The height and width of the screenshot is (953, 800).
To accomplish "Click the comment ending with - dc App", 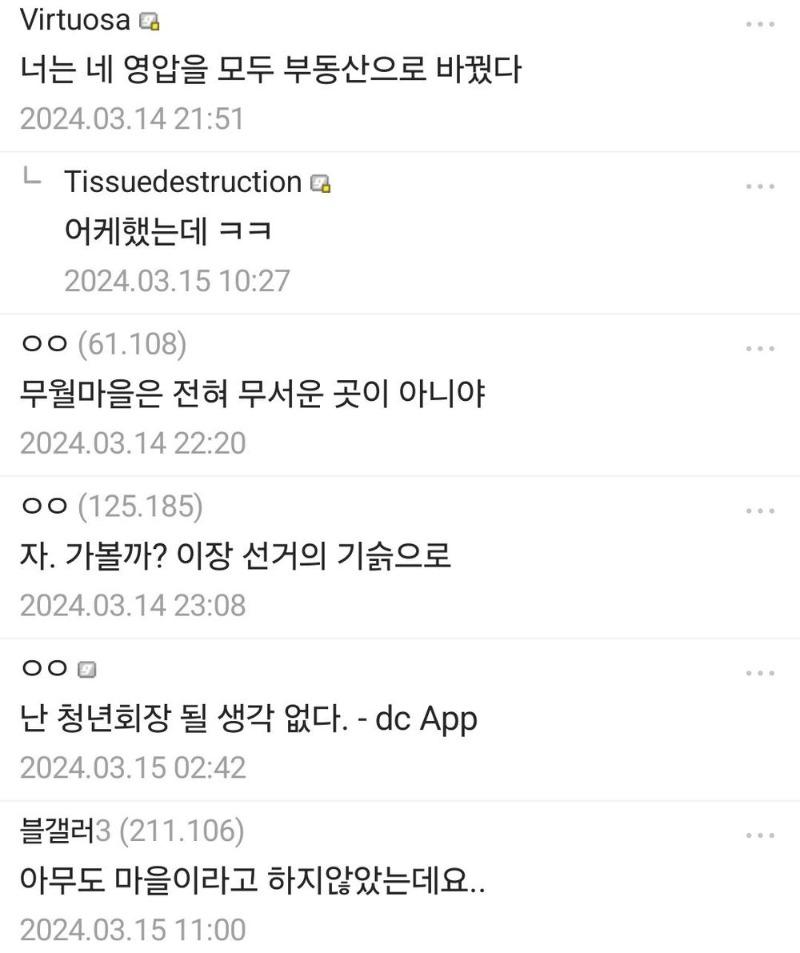I will click(247, 717).
